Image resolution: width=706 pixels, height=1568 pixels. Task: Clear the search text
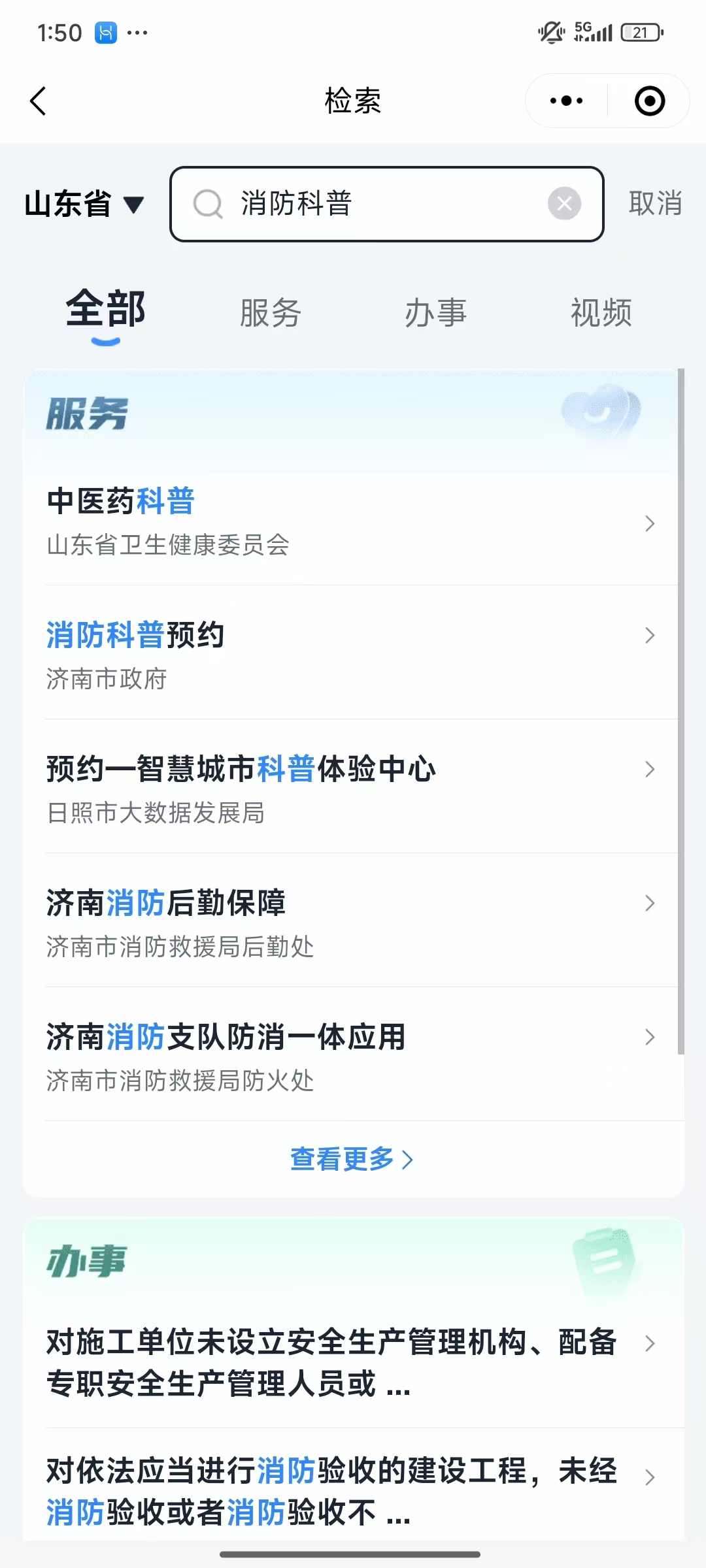[x=564, y=204]
